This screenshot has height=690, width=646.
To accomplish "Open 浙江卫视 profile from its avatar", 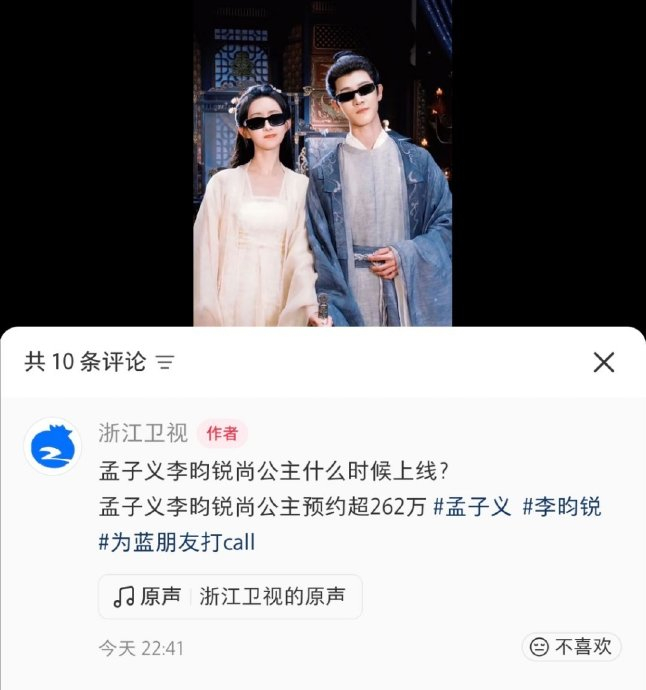I will 52,448.
